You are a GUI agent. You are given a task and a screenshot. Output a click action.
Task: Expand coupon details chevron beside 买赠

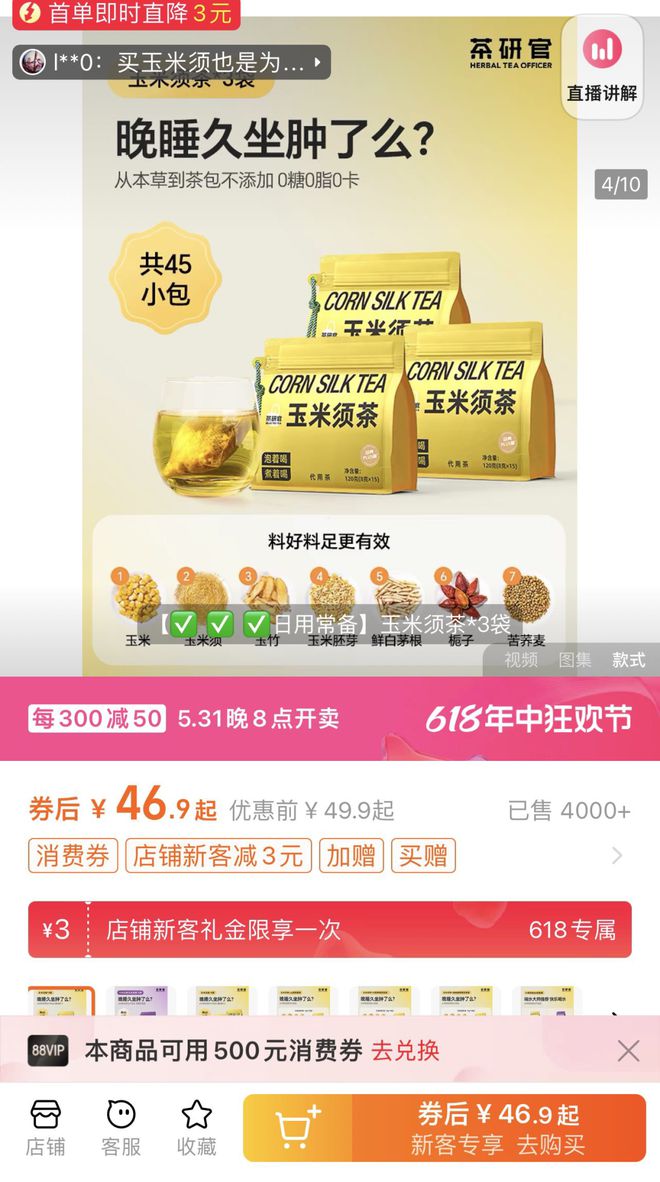pos(617,855)
